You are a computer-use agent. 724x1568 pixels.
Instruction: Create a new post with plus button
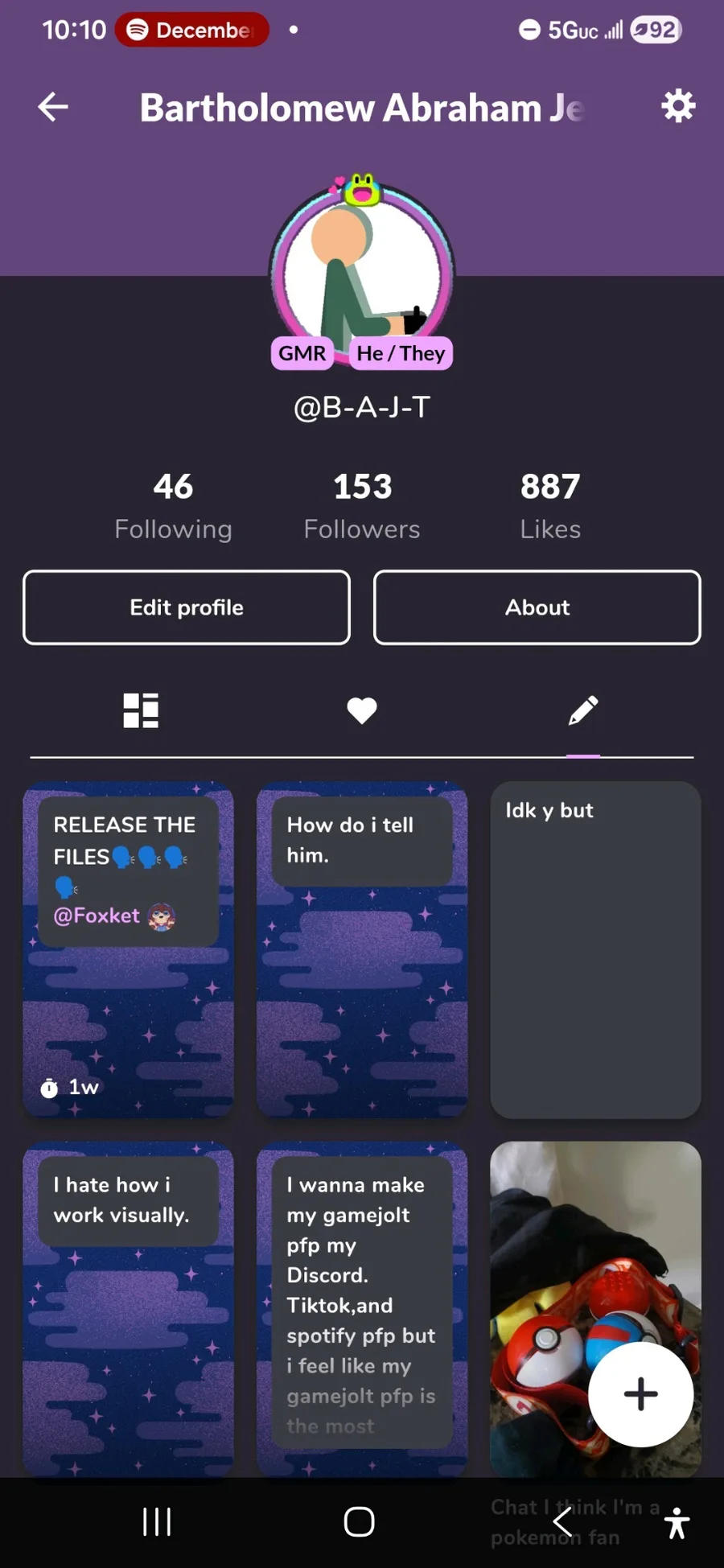point(640,1394)
